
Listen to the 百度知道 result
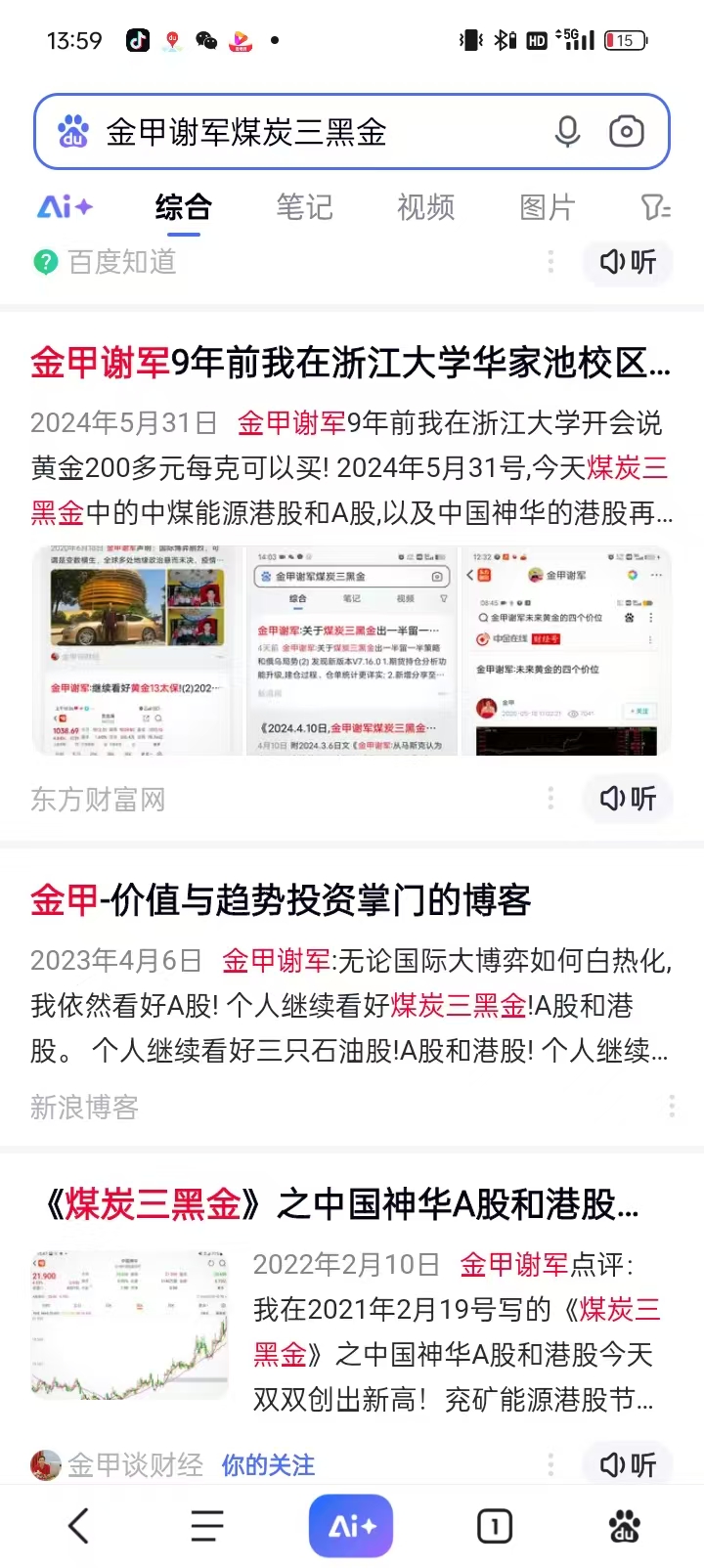tap(628, 262)
